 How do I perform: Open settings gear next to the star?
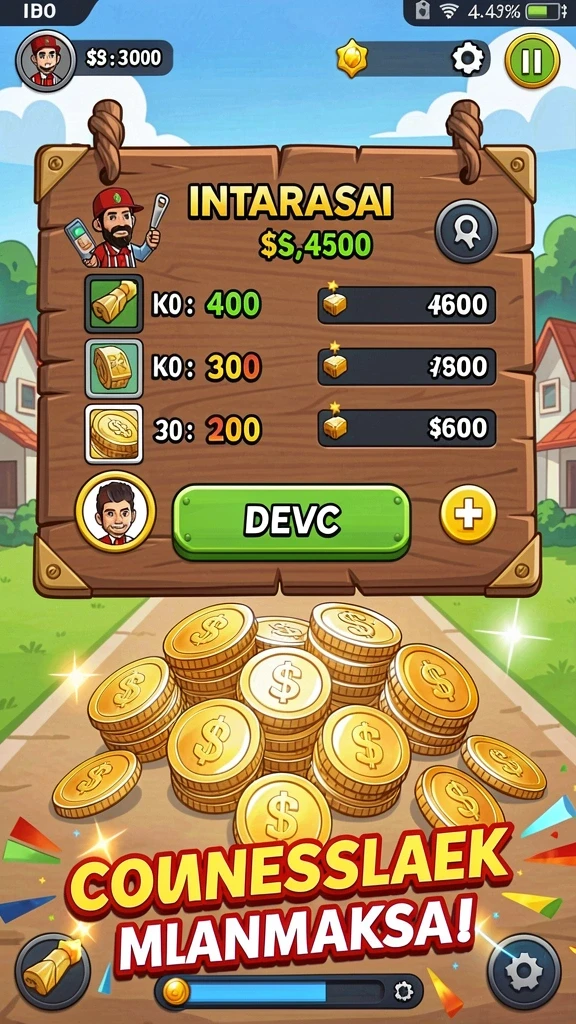(468, 59)
